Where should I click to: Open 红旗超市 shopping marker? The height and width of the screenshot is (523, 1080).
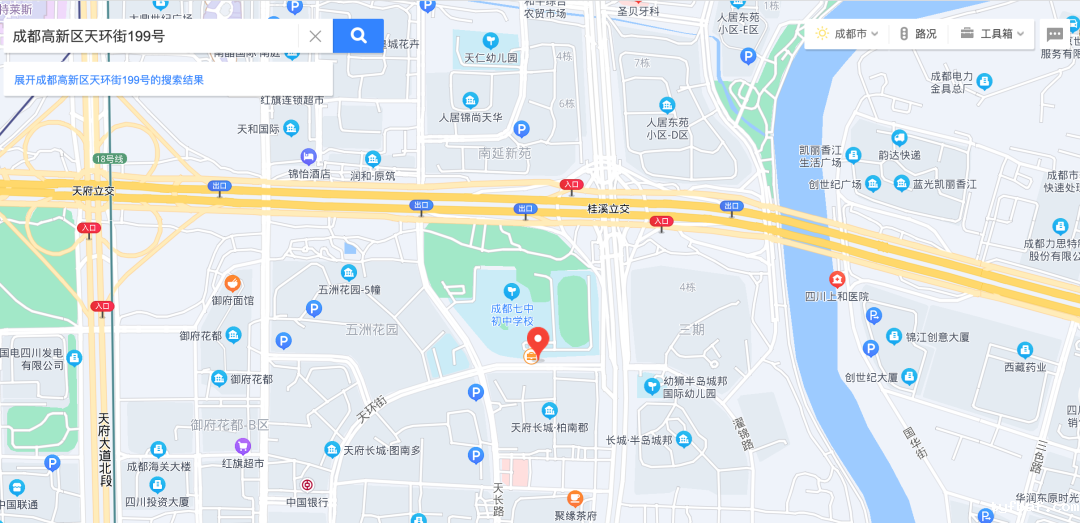coord(242,446)
